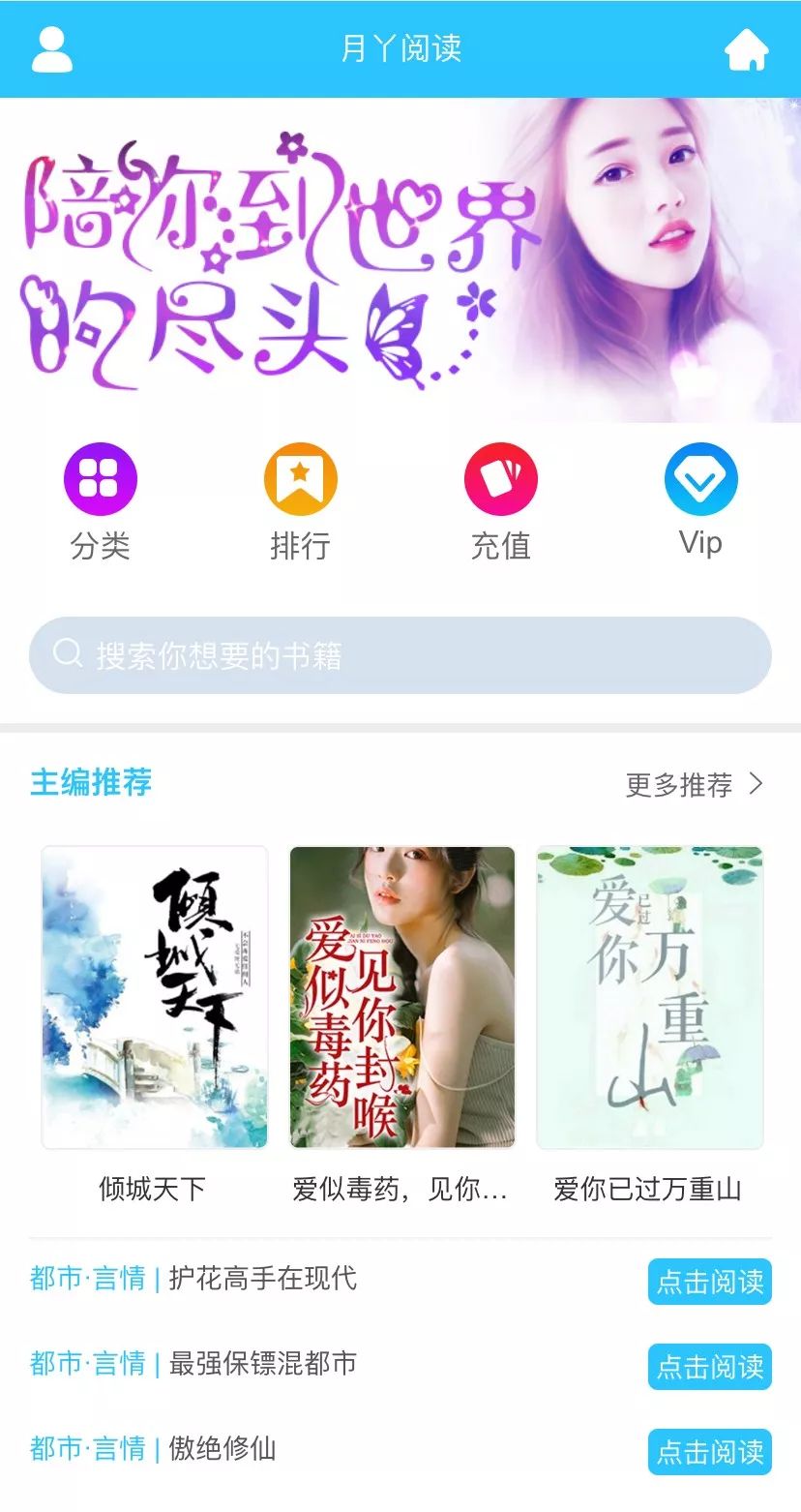Click the 主编推荐 section header
Screen dimensions: 801x1512
point(92,784)
